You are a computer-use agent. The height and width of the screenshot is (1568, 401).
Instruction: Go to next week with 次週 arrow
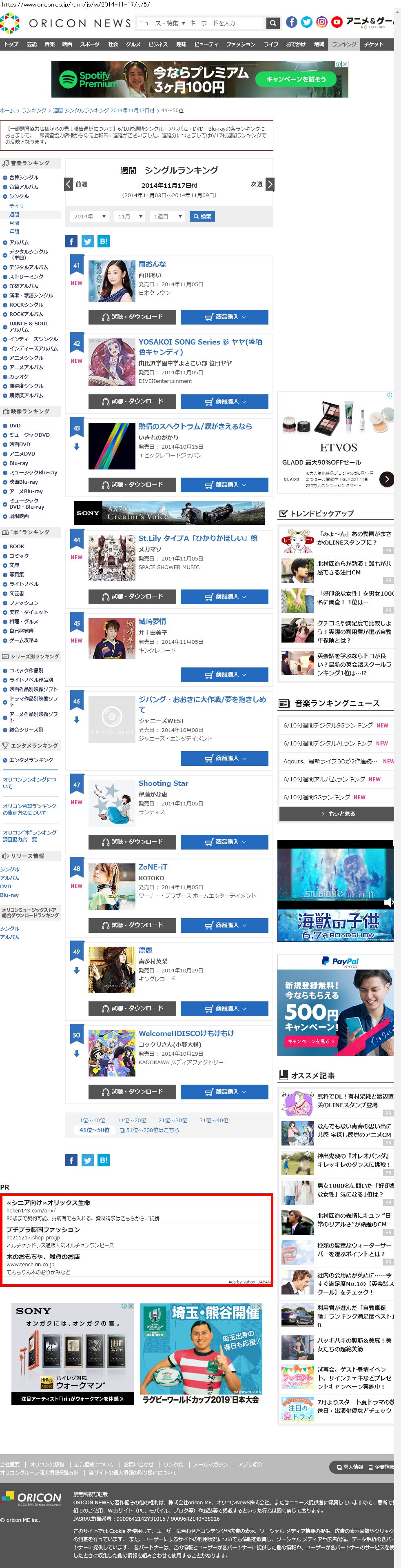[x=270, y=184]
